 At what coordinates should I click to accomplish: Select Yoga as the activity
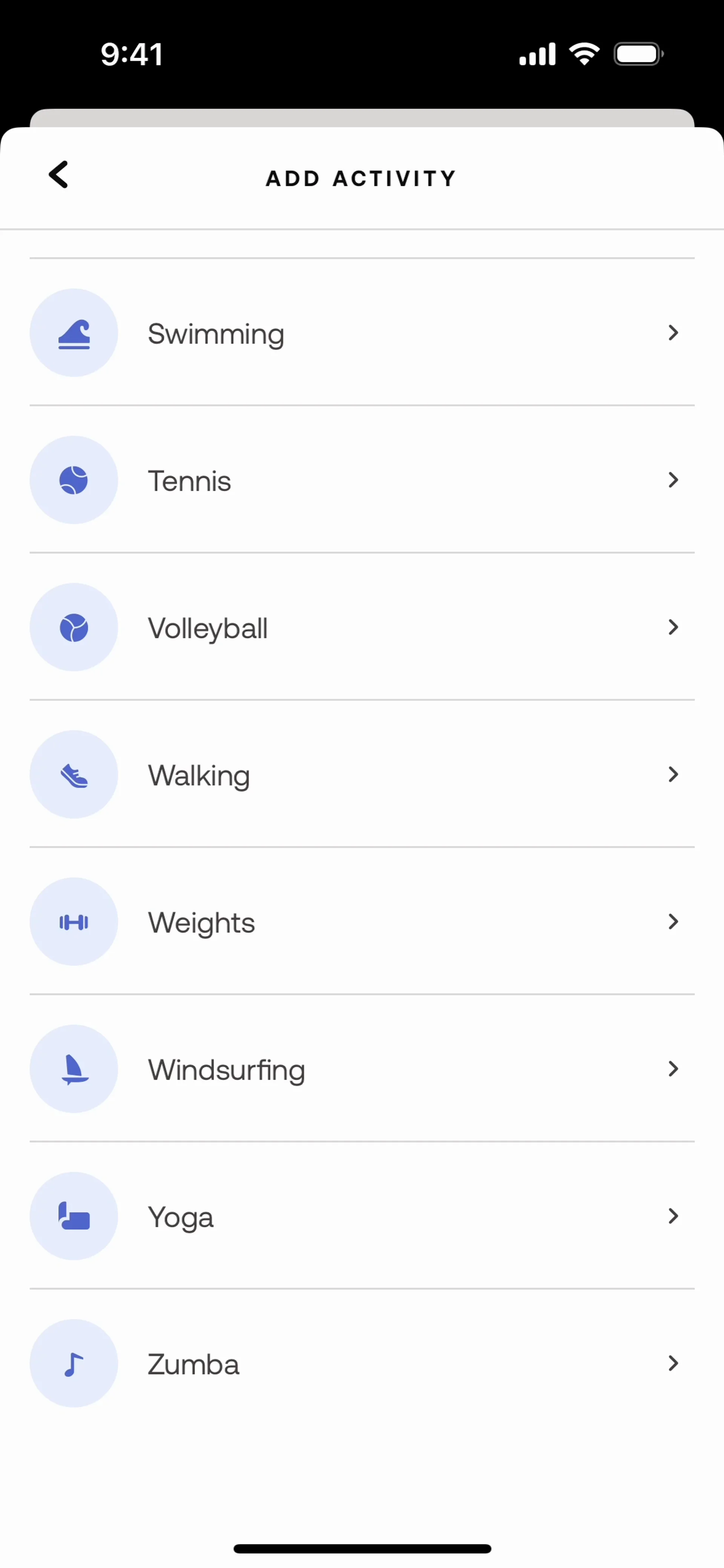pos(362,1217)
